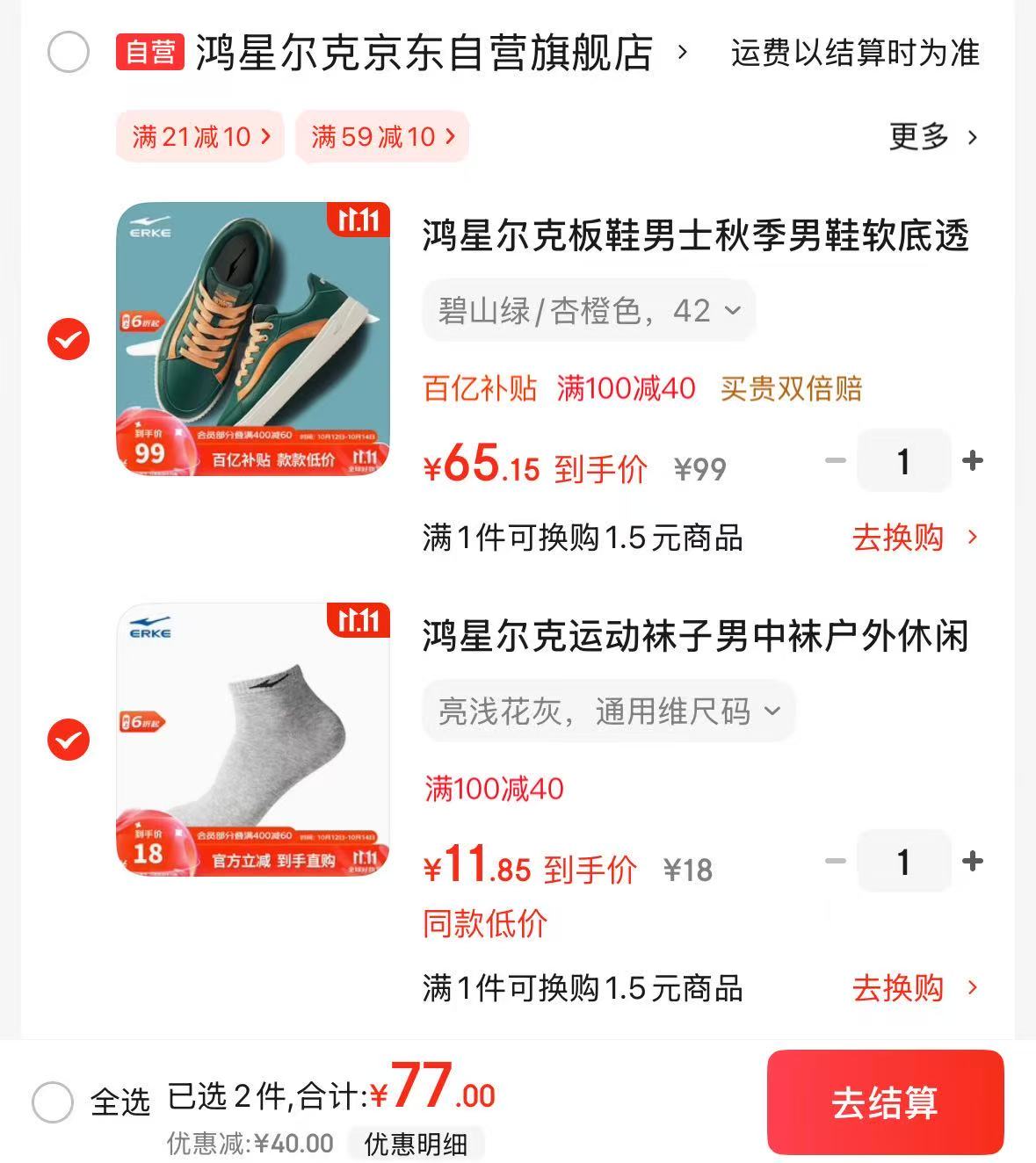
Task: Open 鸿星尔克京东自营旗舰店 store page
Action: pyautogui.click(x=424, y=53)
